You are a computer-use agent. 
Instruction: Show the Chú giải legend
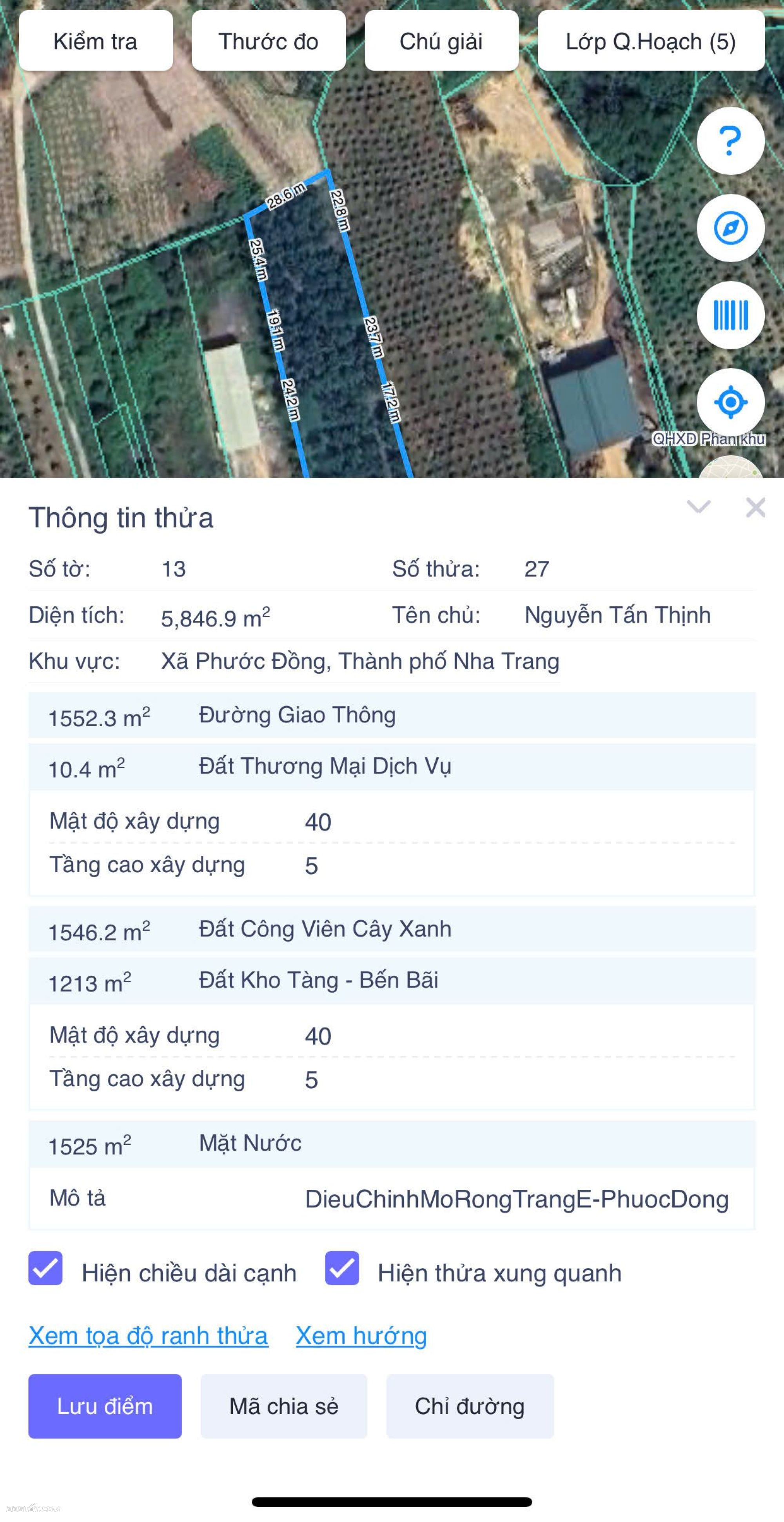click(441, 41)
